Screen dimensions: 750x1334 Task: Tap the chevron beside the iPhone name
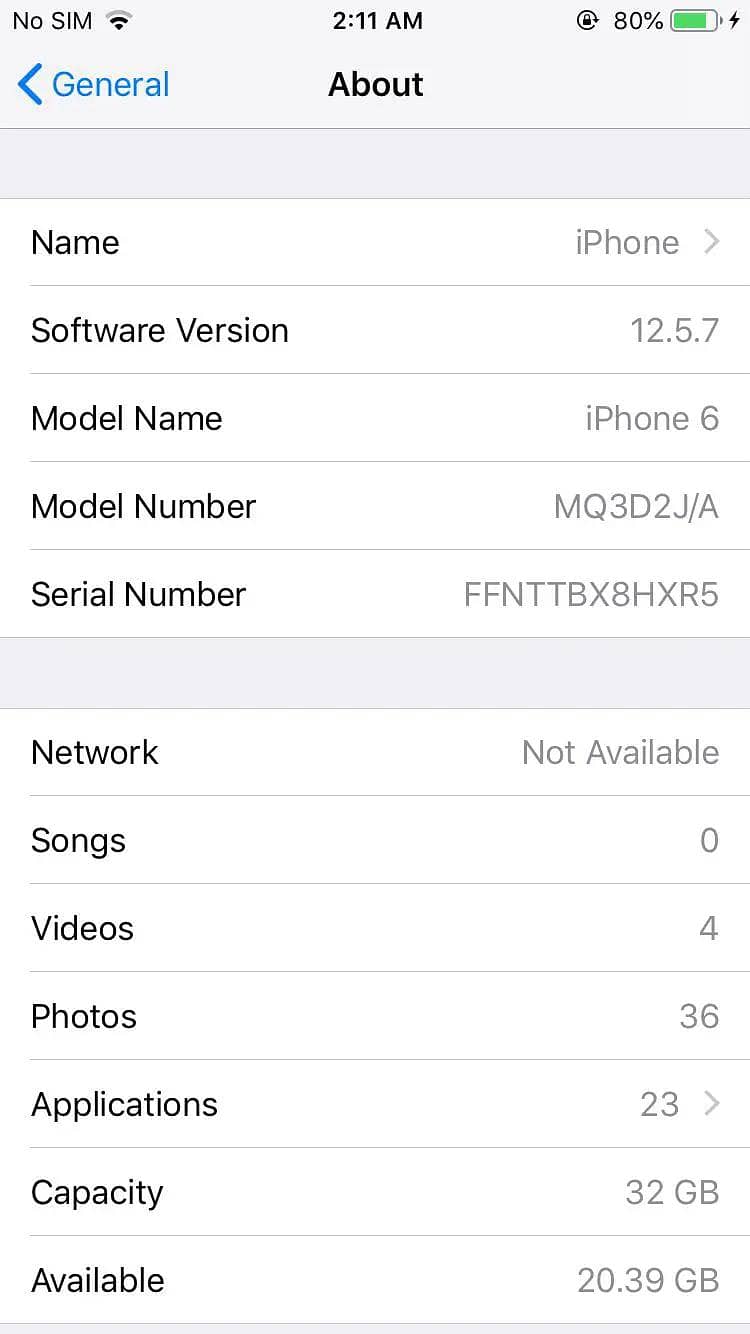pos(710,242)
